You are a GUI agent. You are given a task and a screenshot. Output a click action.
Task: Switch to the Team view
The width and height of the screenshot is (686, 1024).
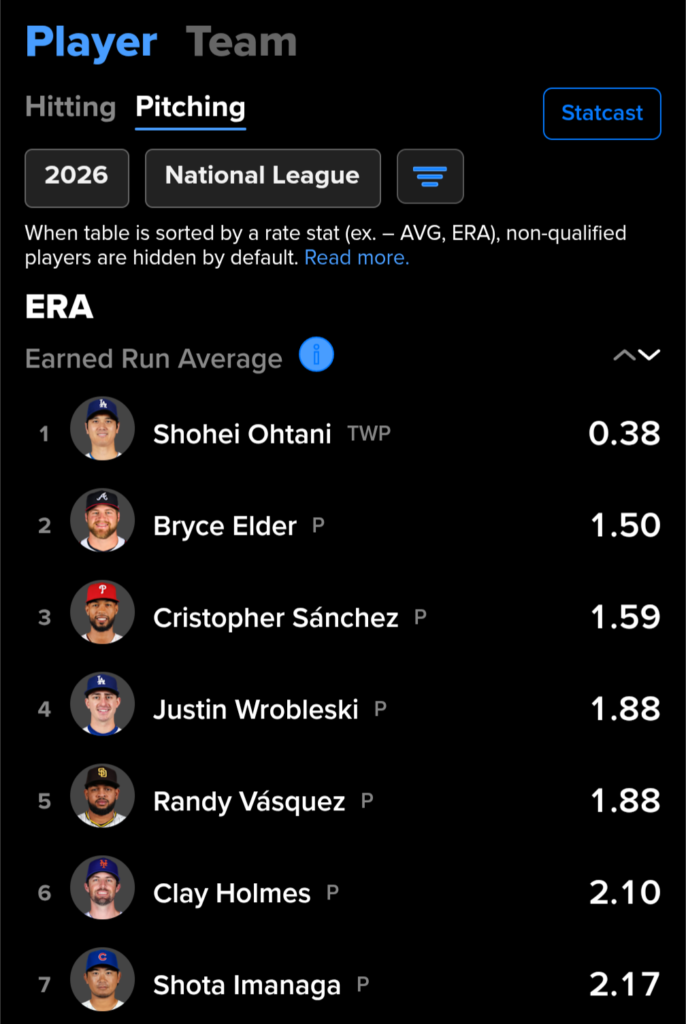click(x=241, y=42)
